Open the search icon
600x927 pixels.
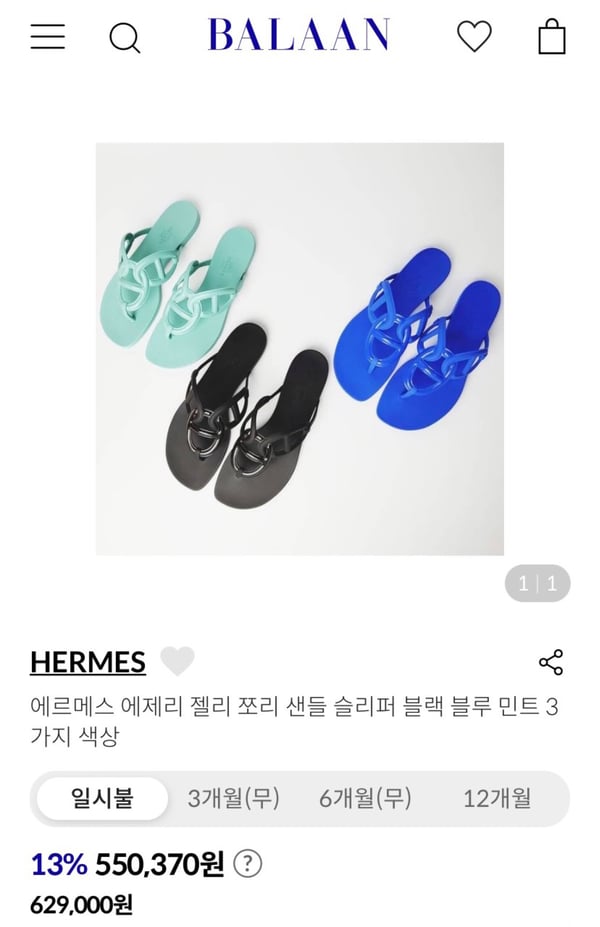[124, 38]
